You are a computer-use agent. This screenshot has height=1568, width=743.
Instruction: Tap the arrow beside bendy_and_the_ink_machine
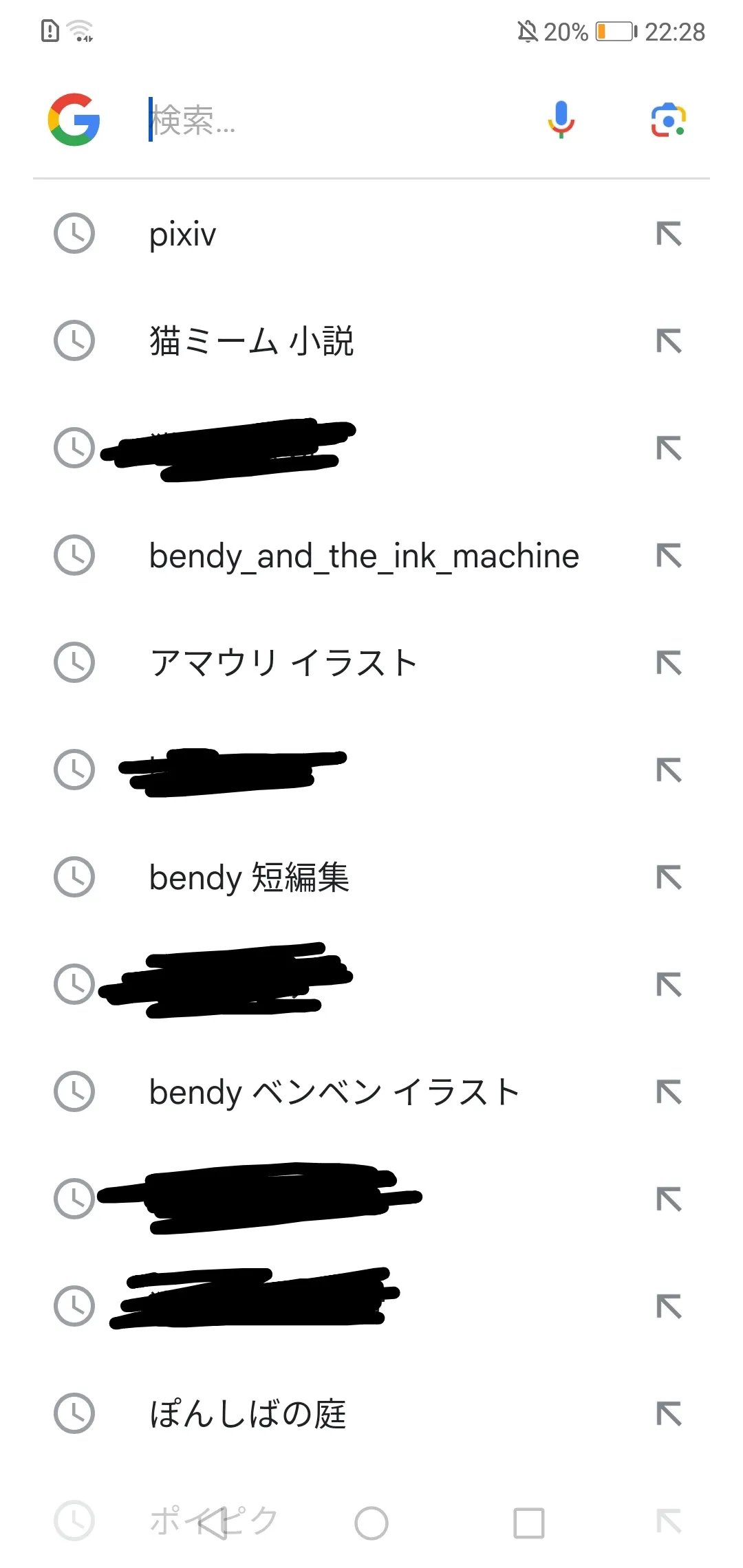coord(669,556)
